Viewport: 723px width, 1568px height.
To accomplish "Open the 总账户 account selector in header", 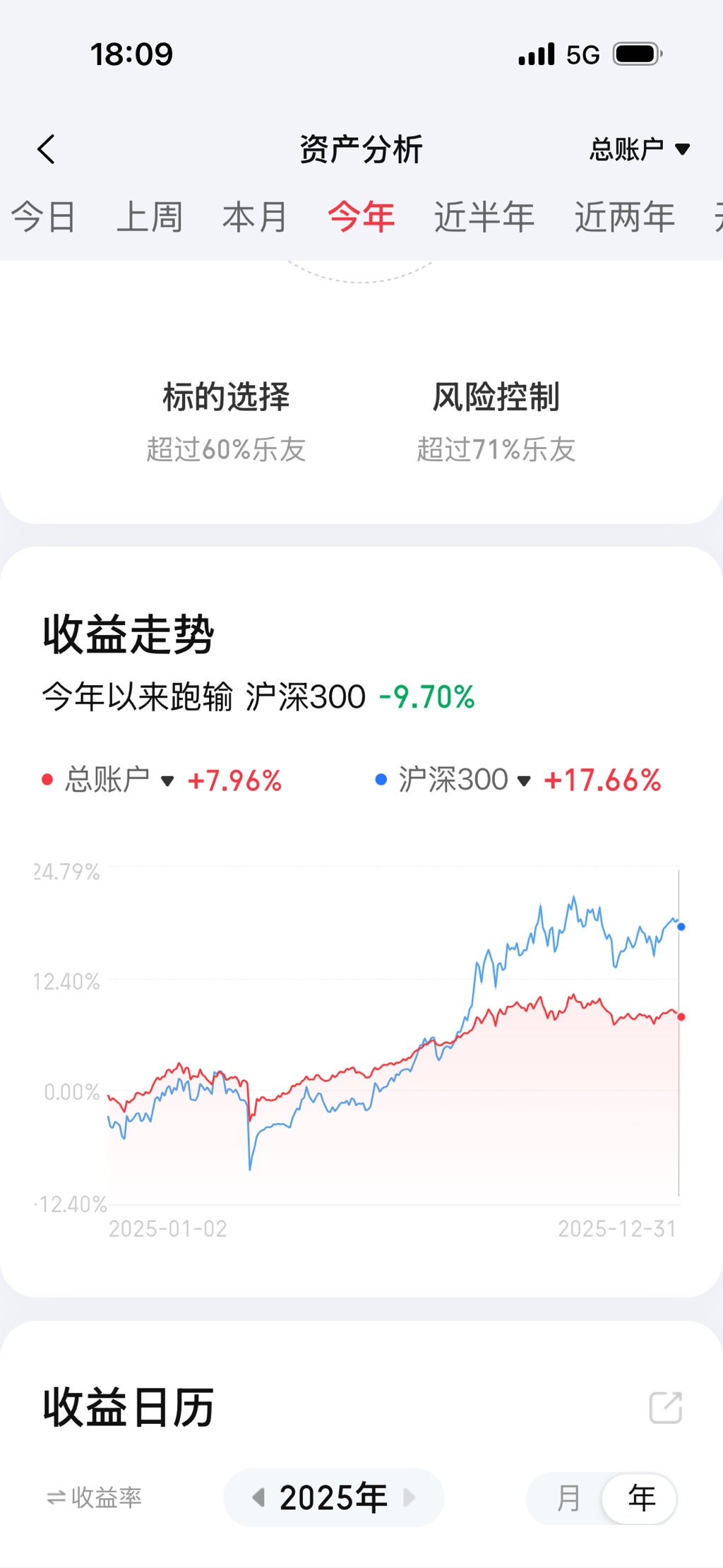I will [x=640, y=150].
